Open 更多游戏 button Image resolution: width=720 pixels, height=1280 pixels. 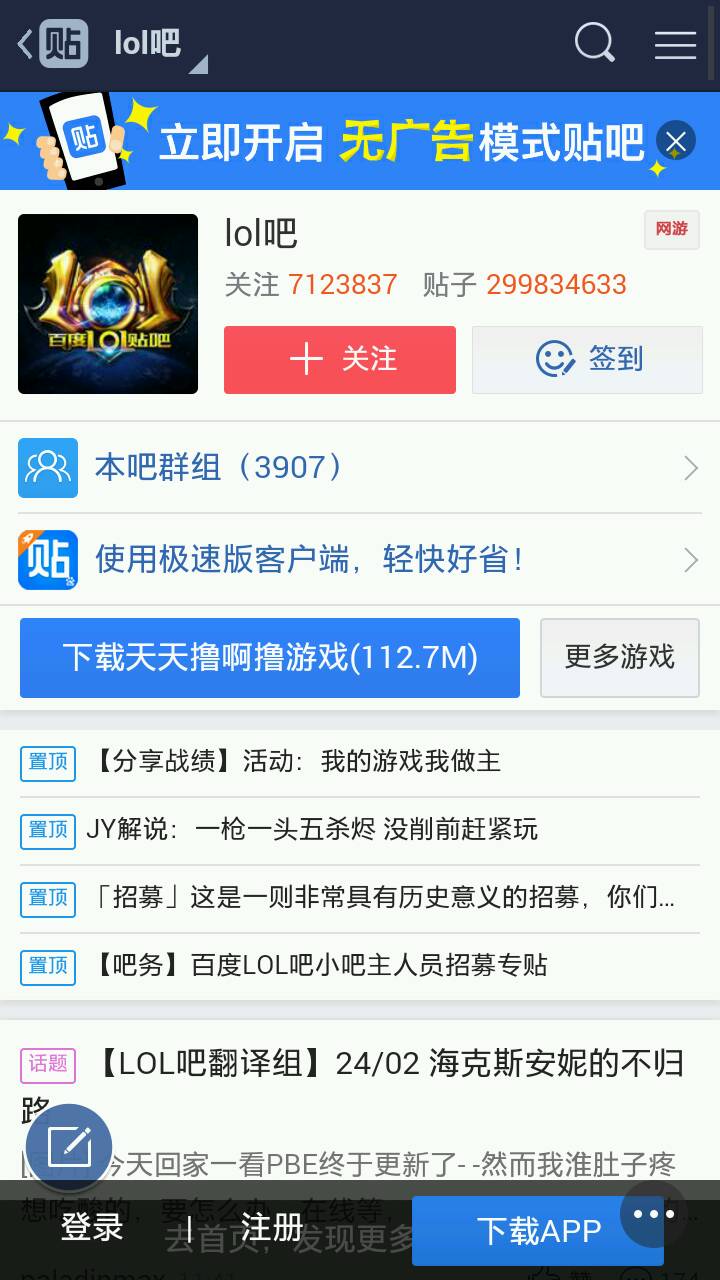pos(619,657)
